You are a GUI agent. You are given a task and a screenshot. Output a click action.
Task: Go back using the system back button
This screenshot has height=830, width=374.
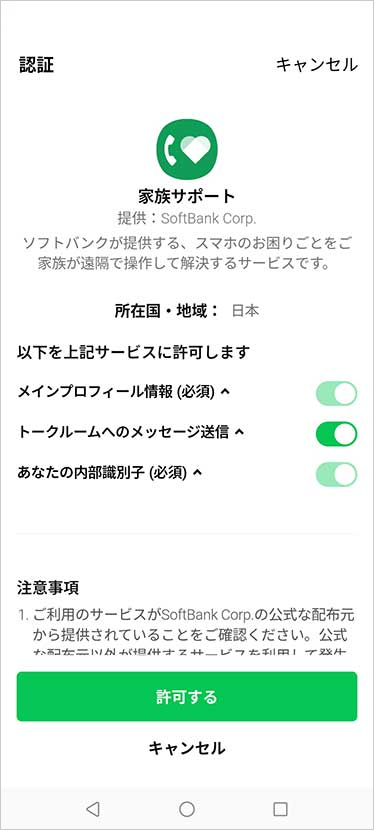tap(93, 808)
